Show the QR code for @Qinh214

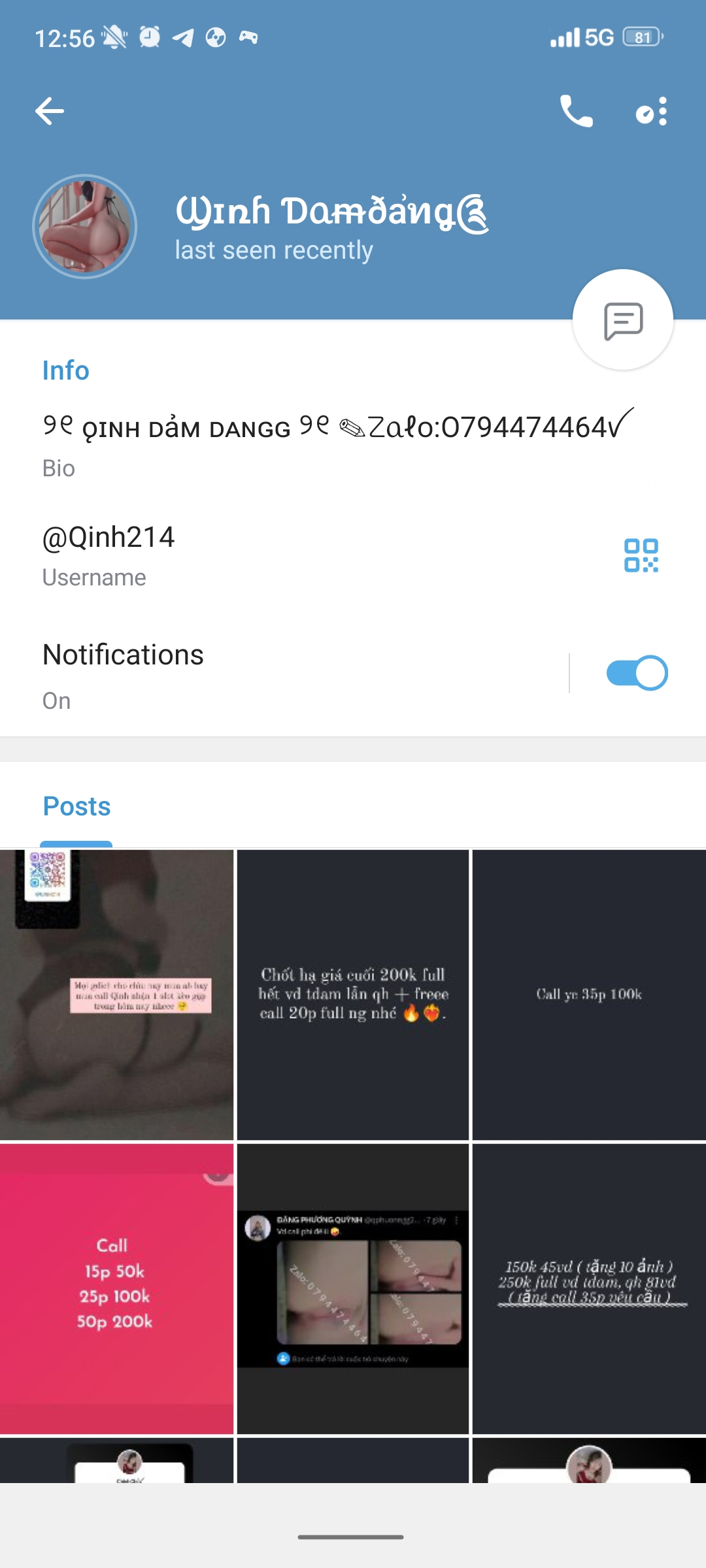point(641,555)
